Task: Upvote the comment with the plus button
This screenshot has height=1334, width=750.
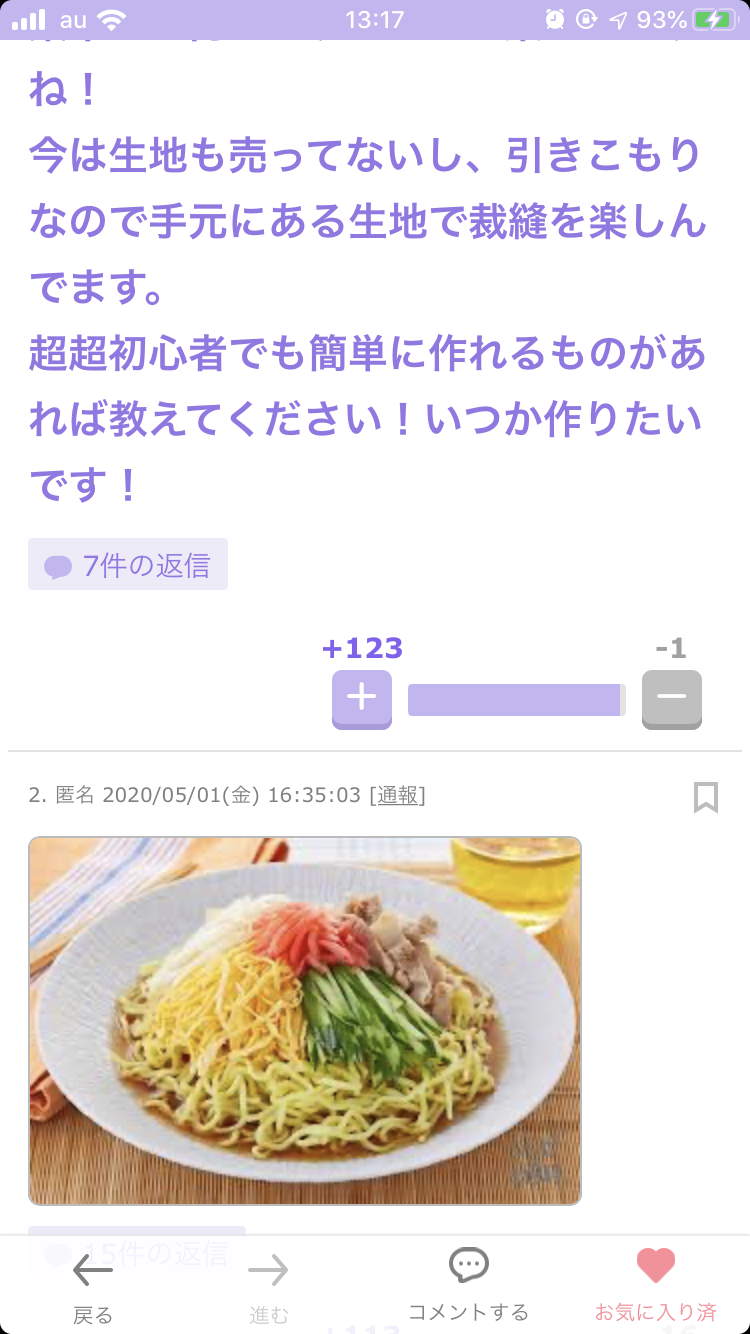Action: (x=362, y=698)
